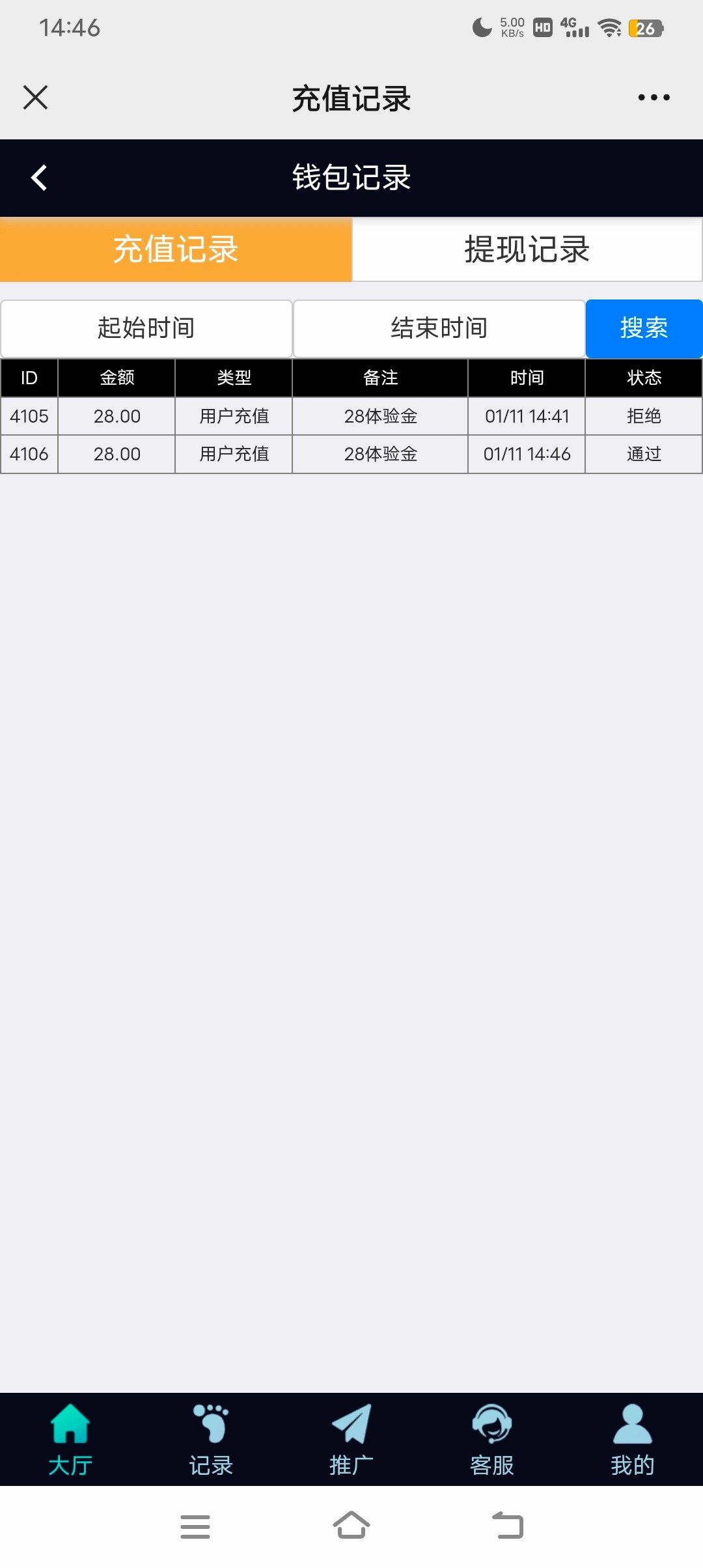Switch to the 提现记录 tab
The width and height of the screenshot is (703, 1568).
[x=527, y=249]
